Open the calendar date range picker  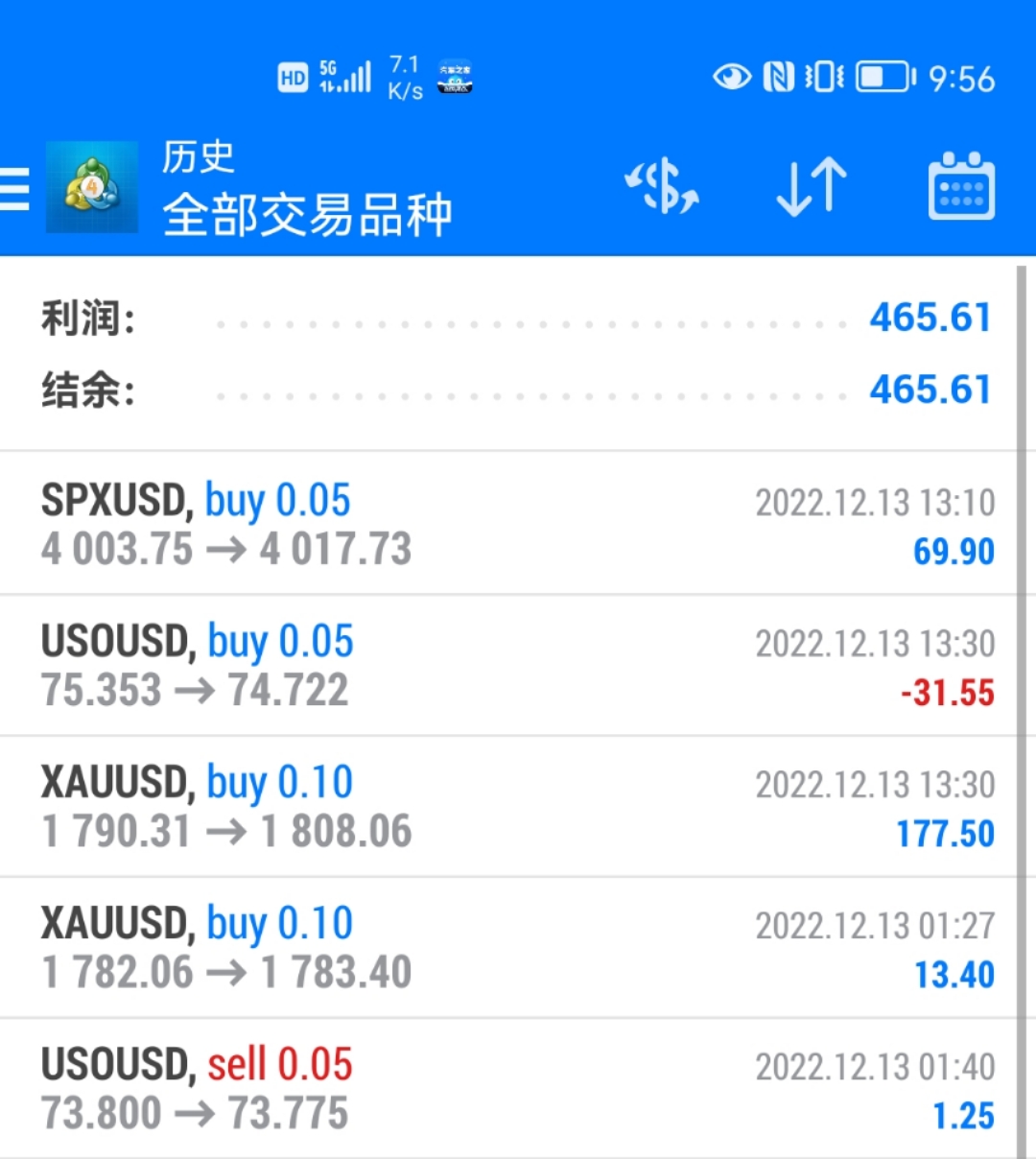click(961, 186)
